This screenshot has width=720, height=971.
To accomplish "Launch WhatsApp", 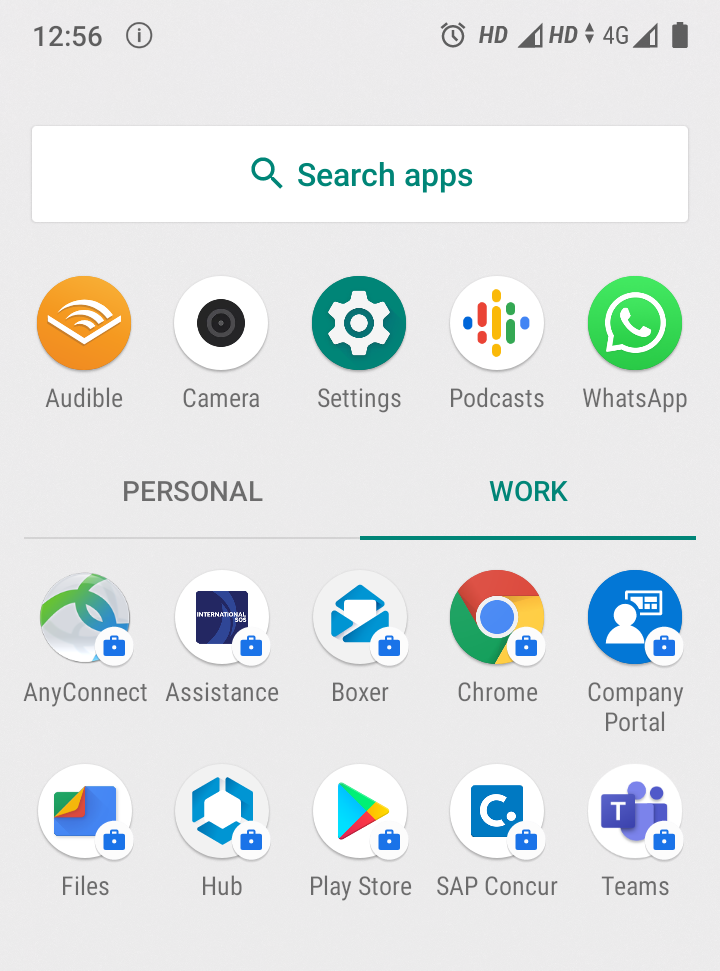I will pyautogui.click(x=635, y=324).
